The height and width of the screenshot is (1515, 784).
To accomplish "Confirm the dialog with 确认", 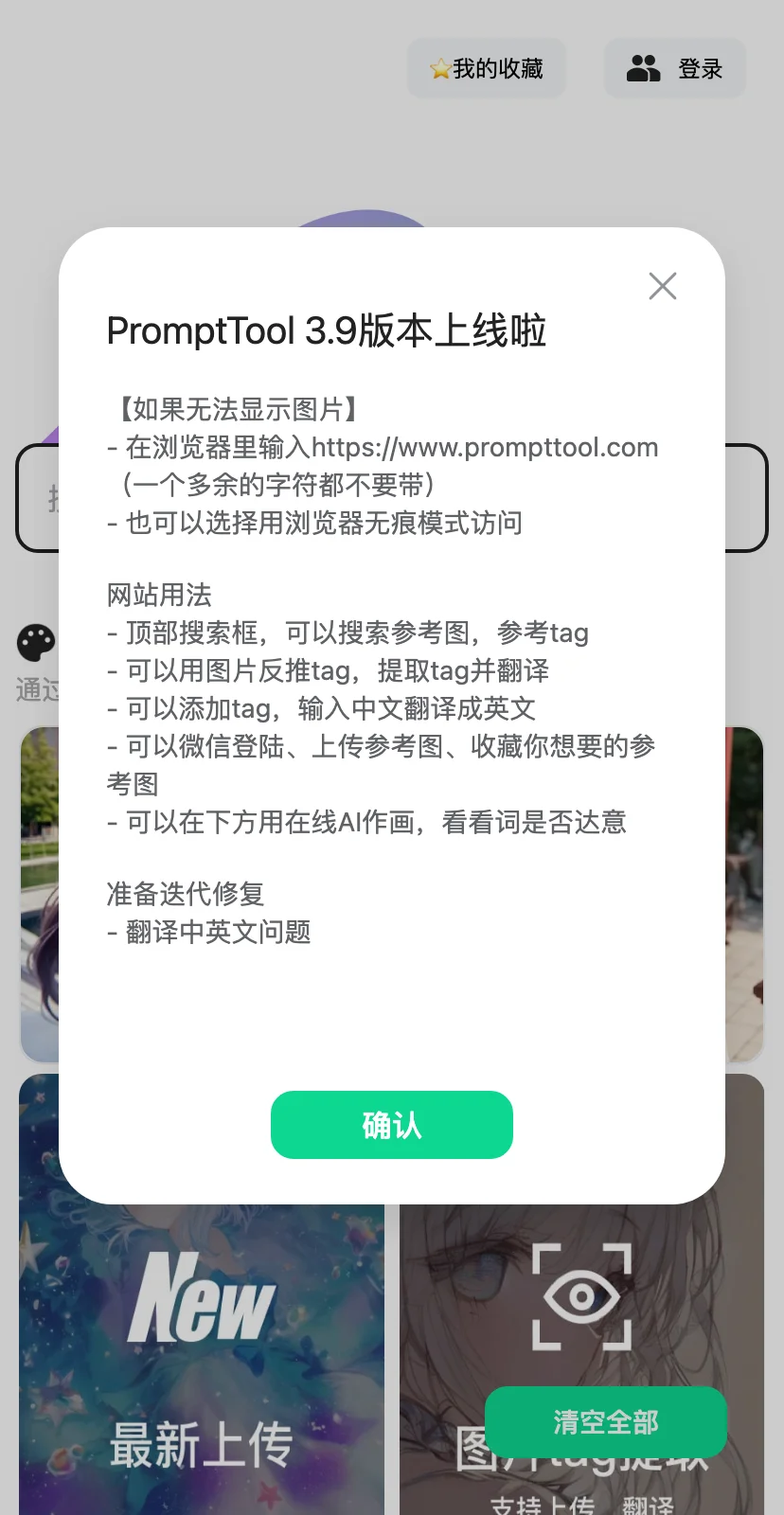I will [391, 1125].
